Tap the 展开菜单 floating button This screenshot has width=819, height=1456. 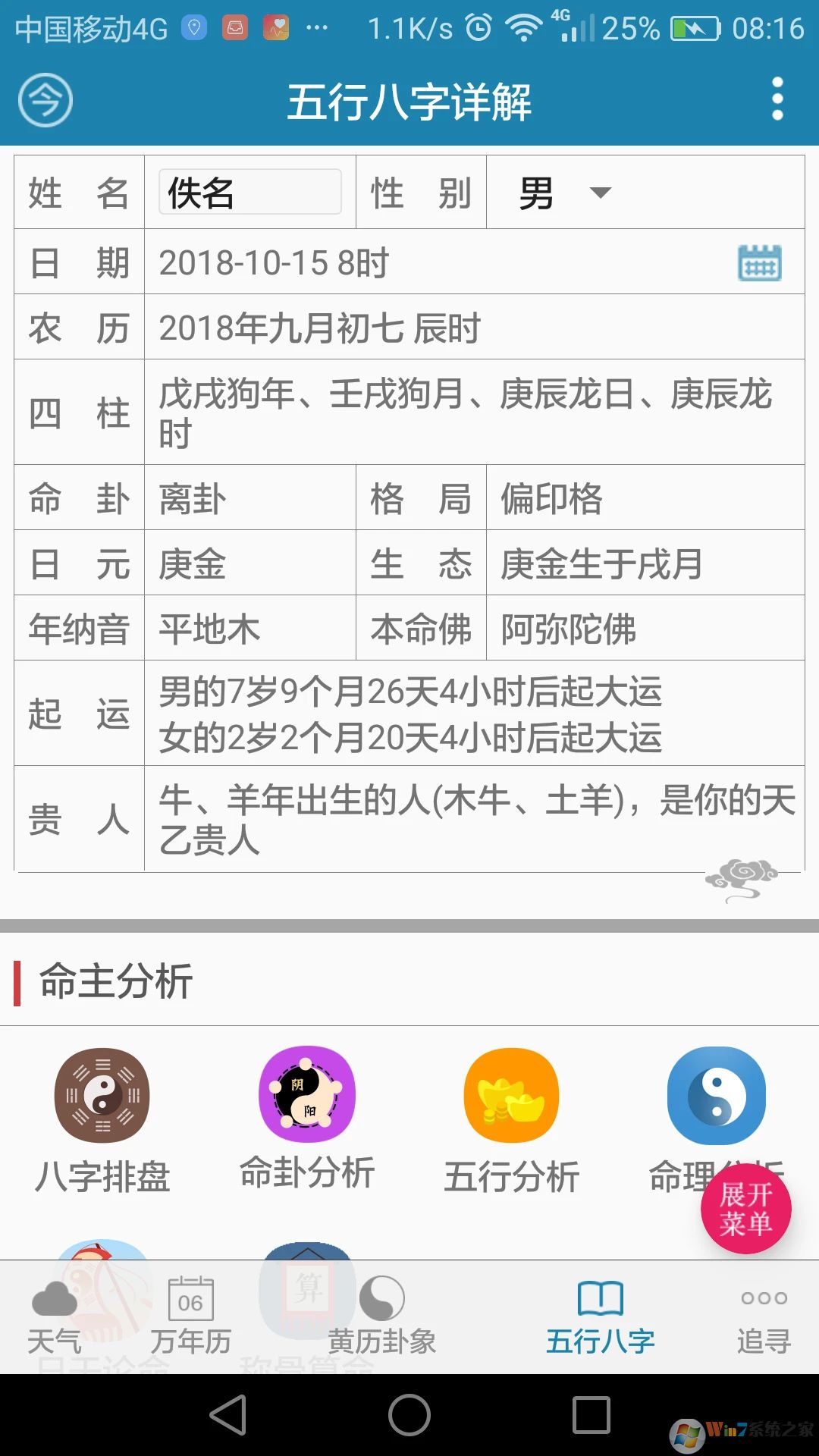(x=745, y=1209)
